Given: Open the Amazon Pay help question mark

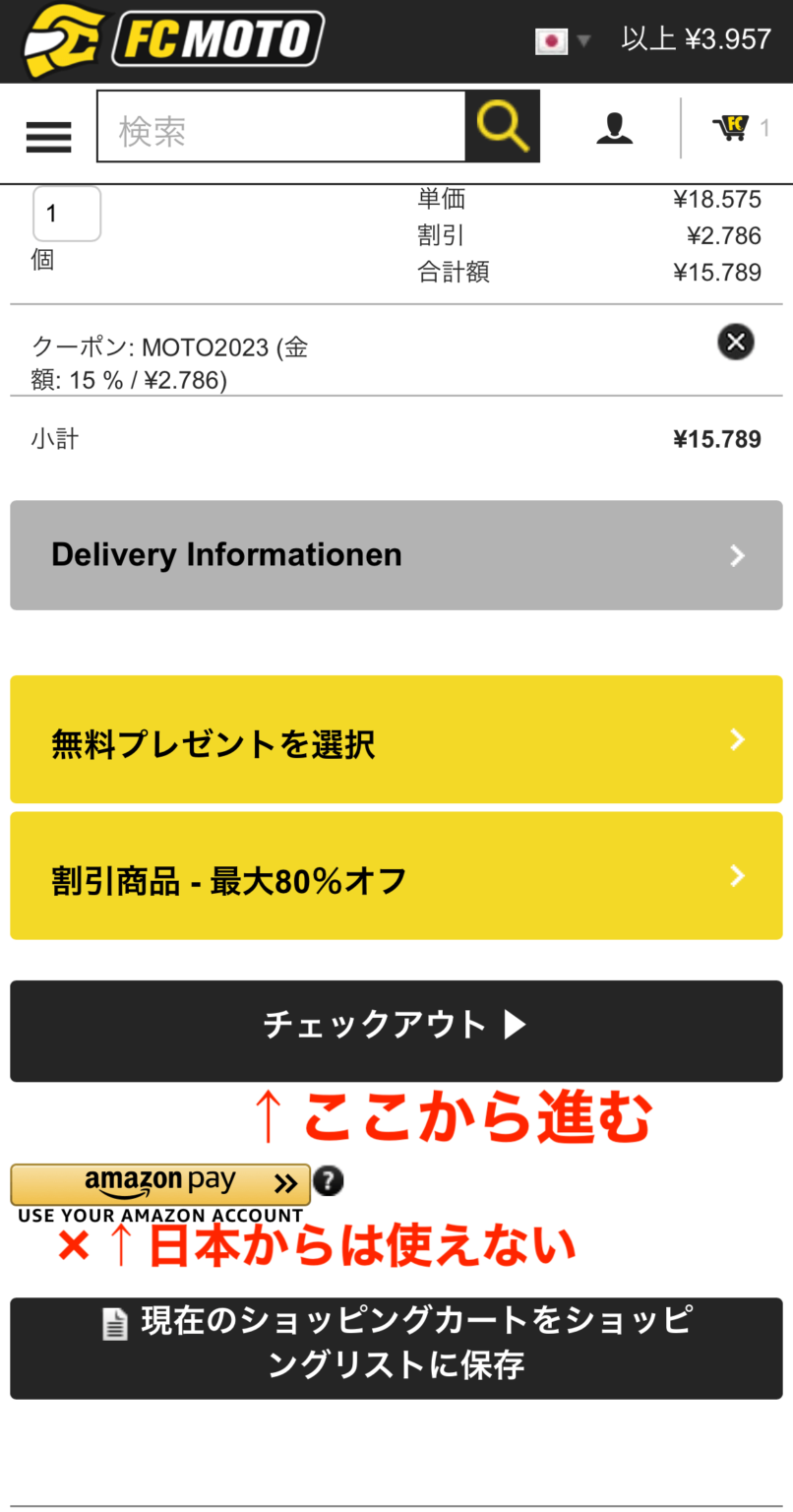Looking at the screenshot, I should click(x=329, y=1181).
